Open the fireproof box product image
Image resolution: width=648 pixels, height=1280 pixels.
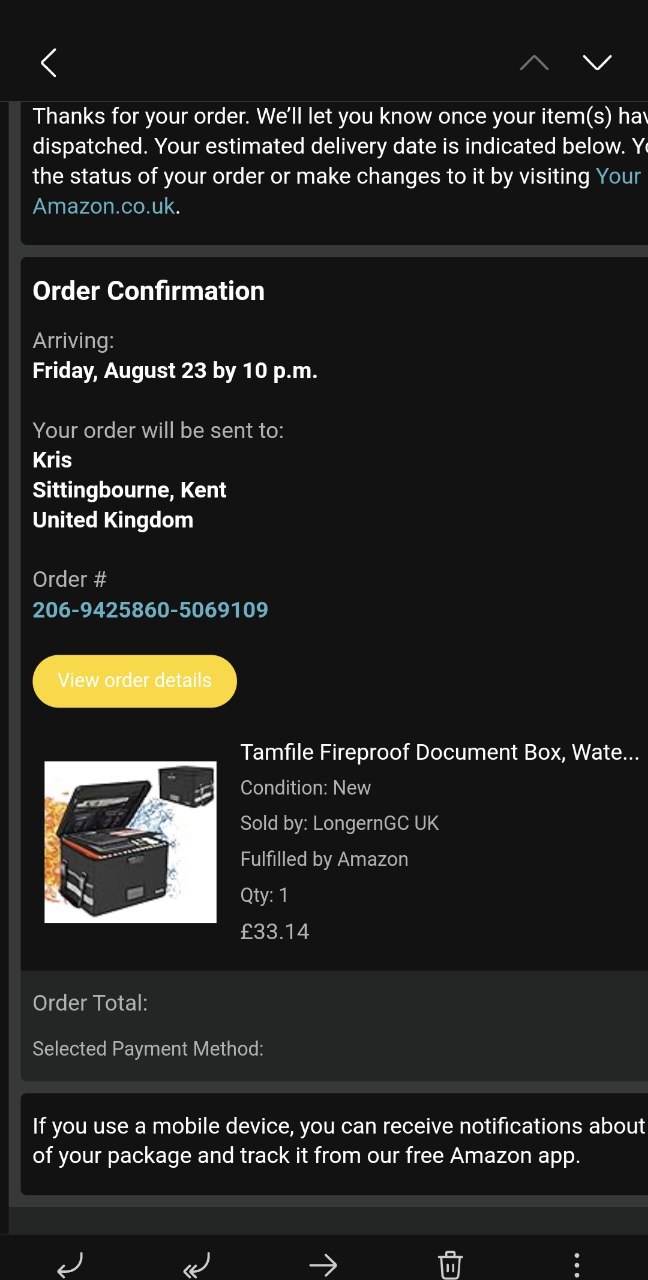pos(130,842)
